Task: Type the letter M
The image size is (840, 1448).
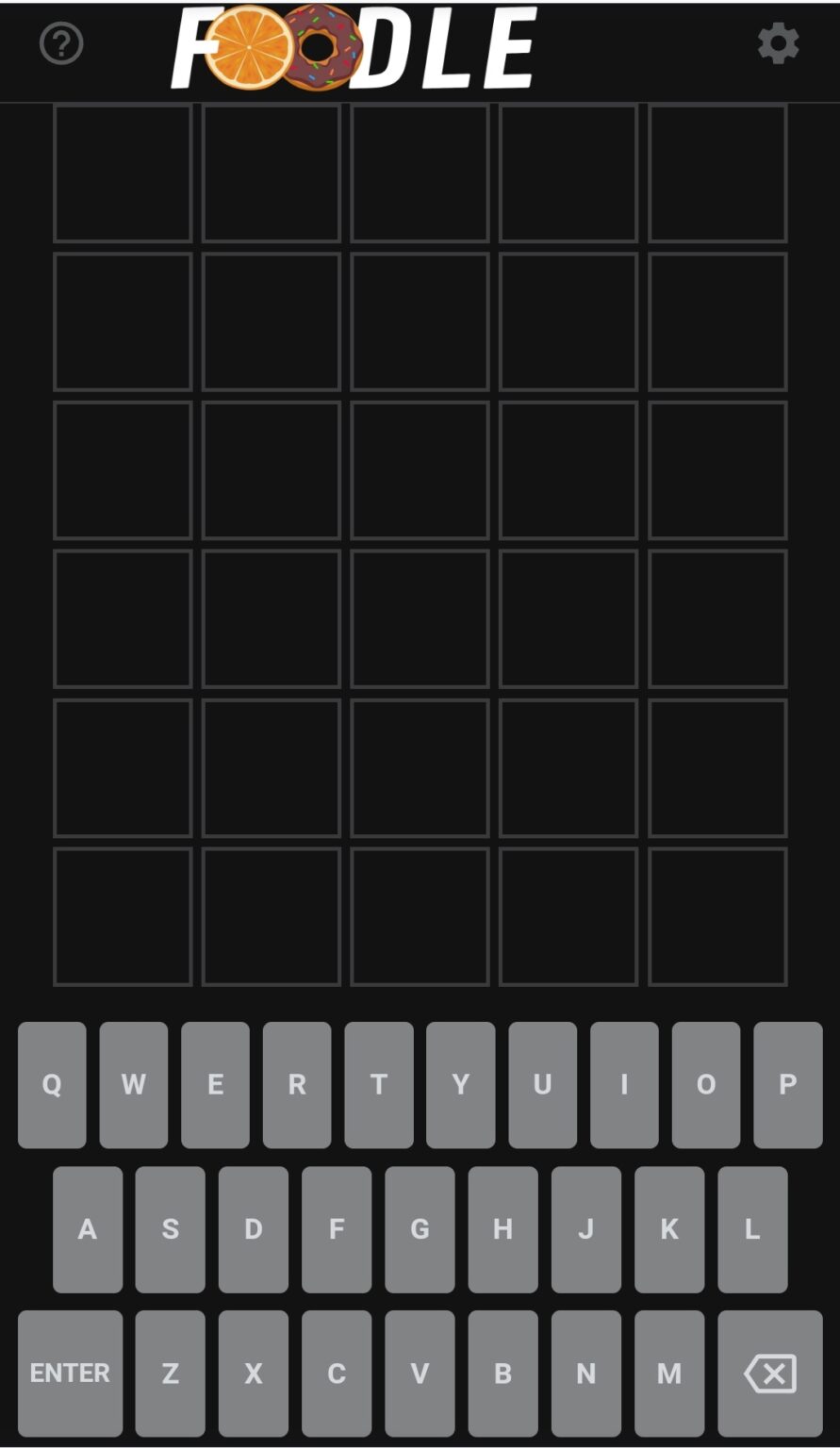Action: [668, 1373]
